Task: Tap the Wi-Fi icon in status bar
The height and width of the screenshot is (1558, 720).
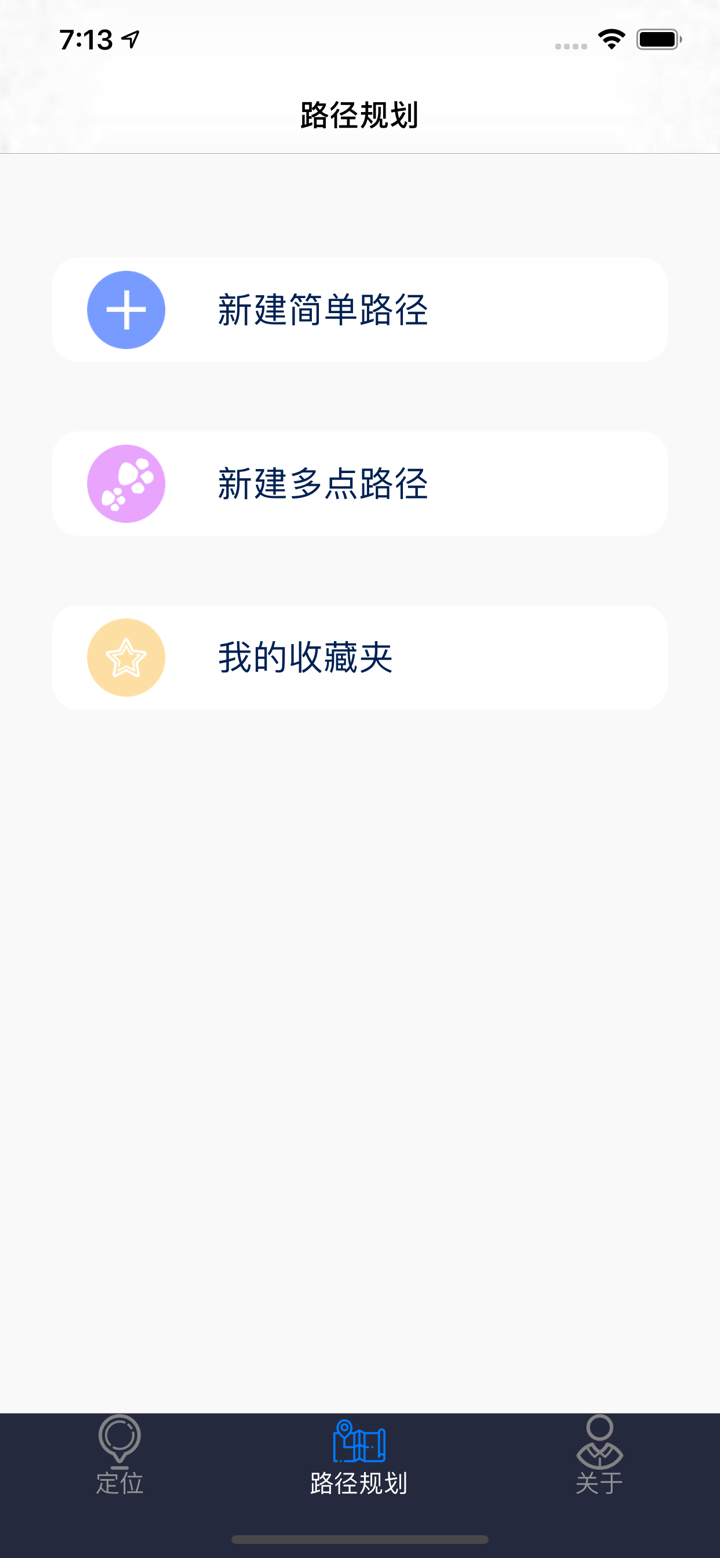Action: tap(611, 38)
